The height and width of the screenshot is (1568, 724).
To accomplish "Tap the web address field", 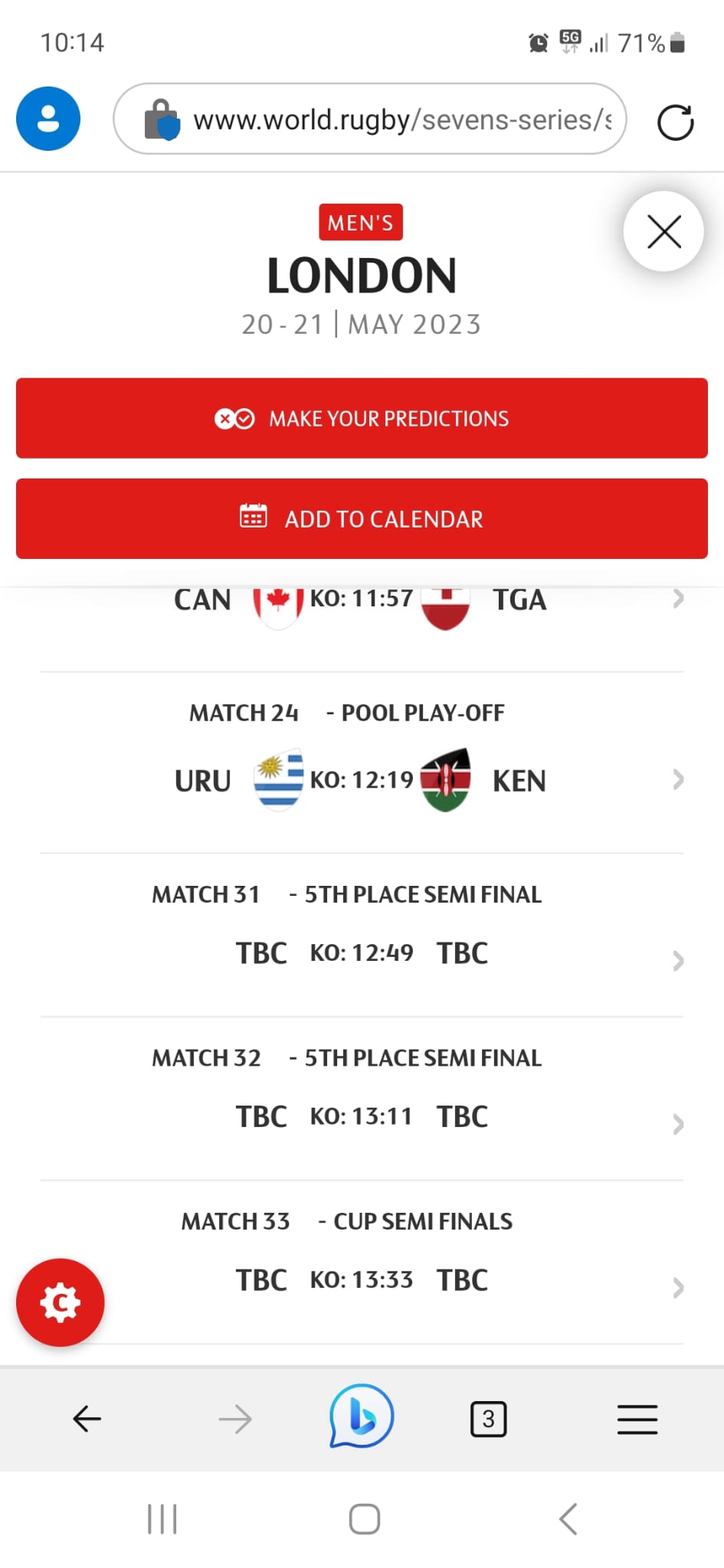I will (x=383, y=119).
